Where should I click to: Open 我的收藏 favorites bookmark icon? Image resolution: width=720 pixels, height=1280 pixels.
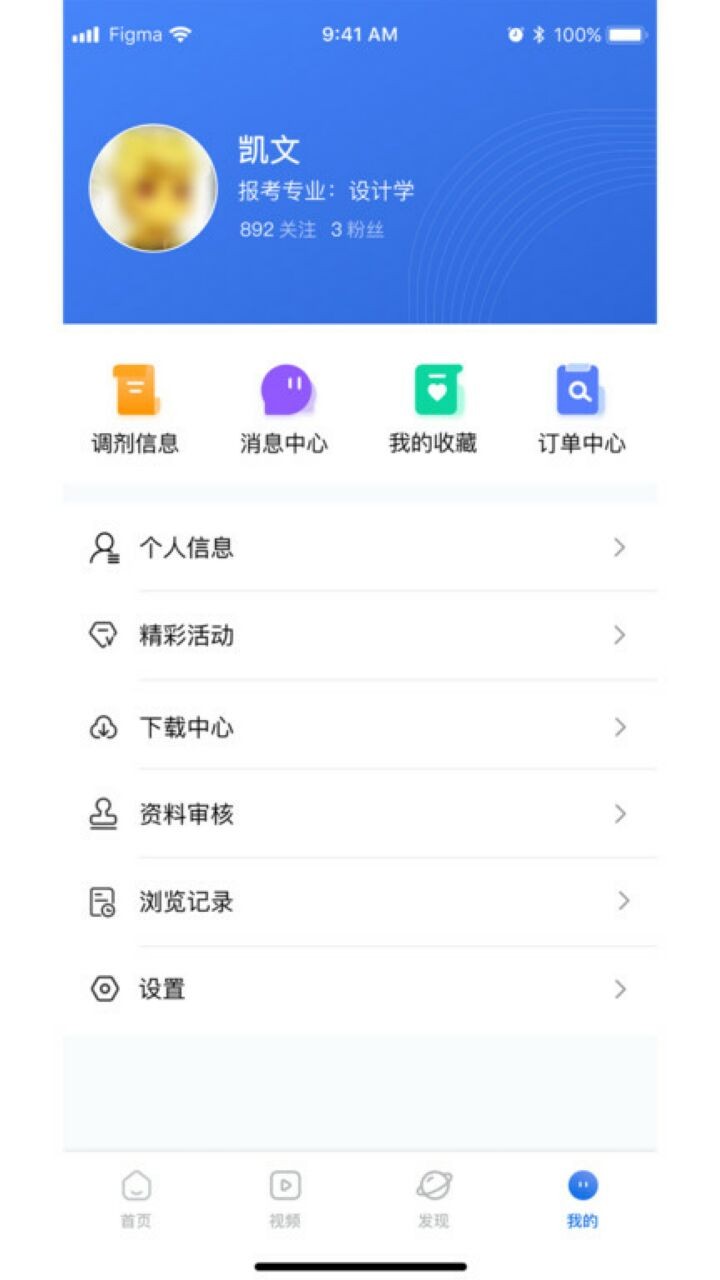pos(435,390)
